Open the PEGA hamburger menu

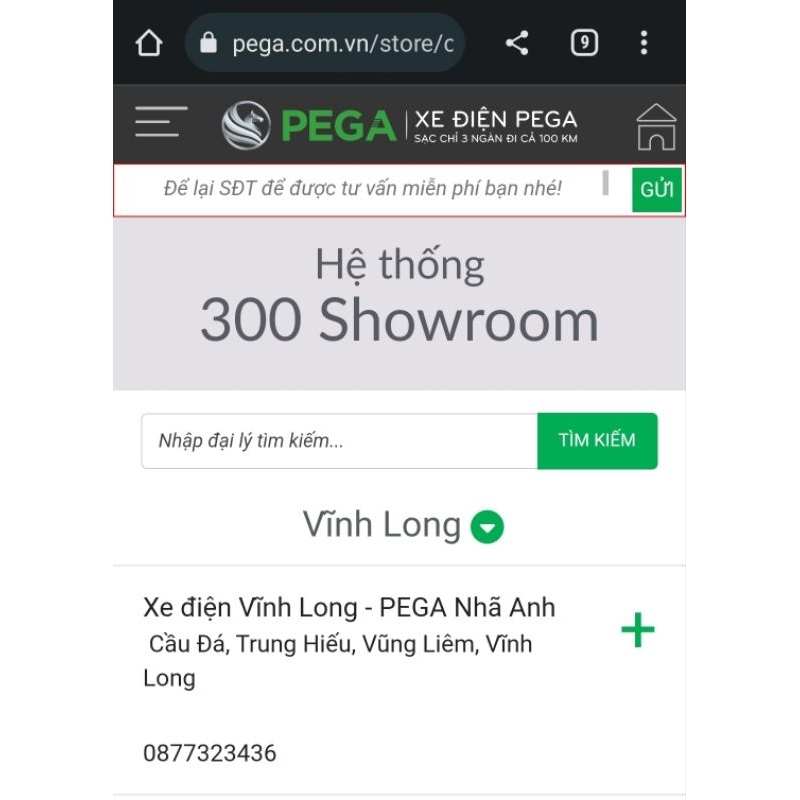tap(161, 123)
